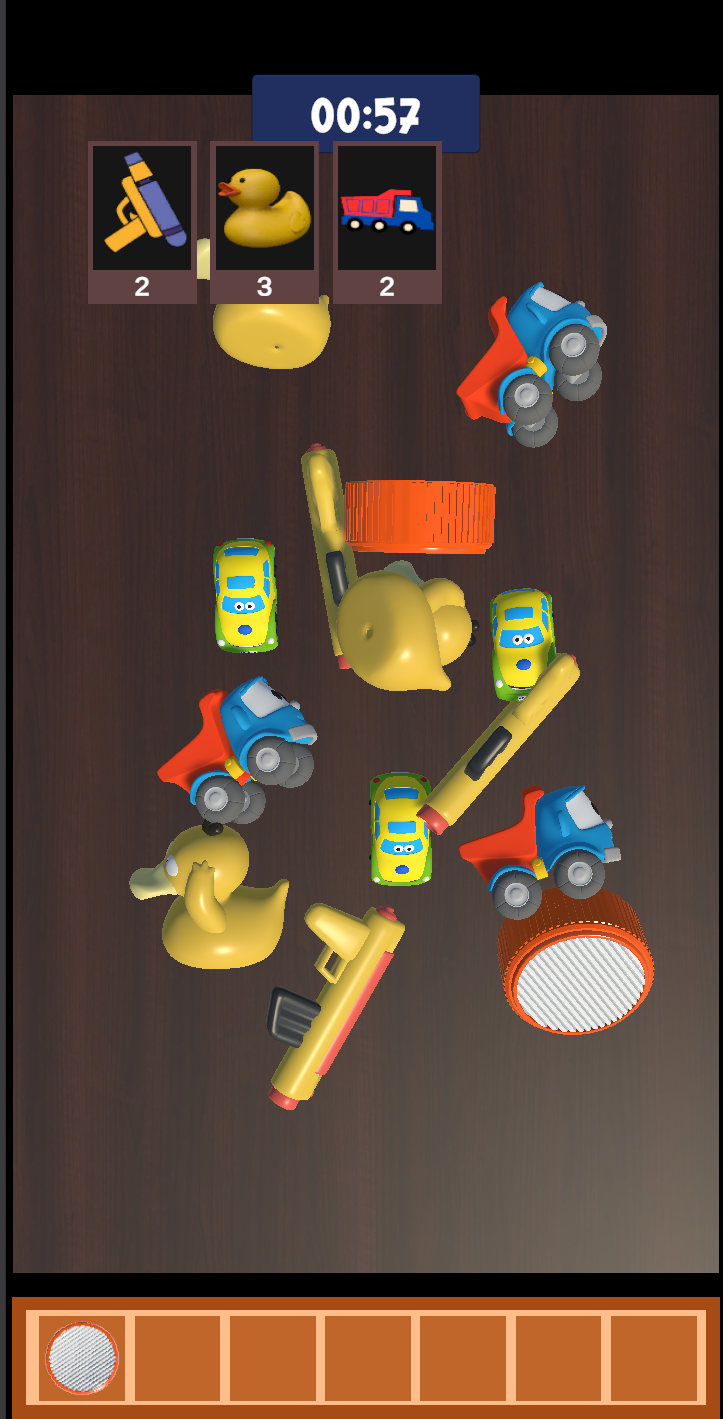Tap the orange cylinder lying on its side

(420, 515)
